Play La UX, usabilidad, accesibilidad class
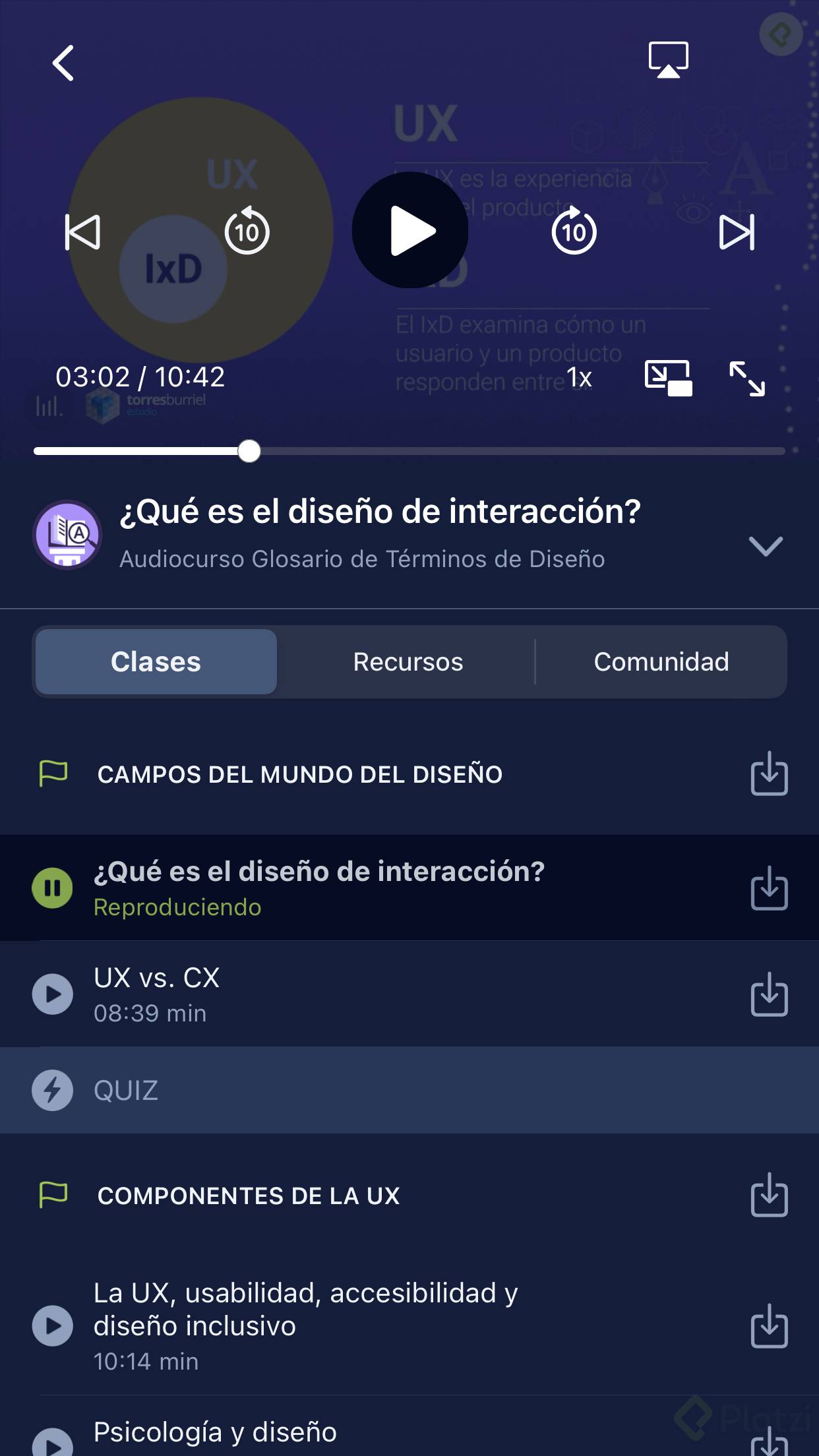The width and height of the screenshot is (819, 1456). (53, 1325)
